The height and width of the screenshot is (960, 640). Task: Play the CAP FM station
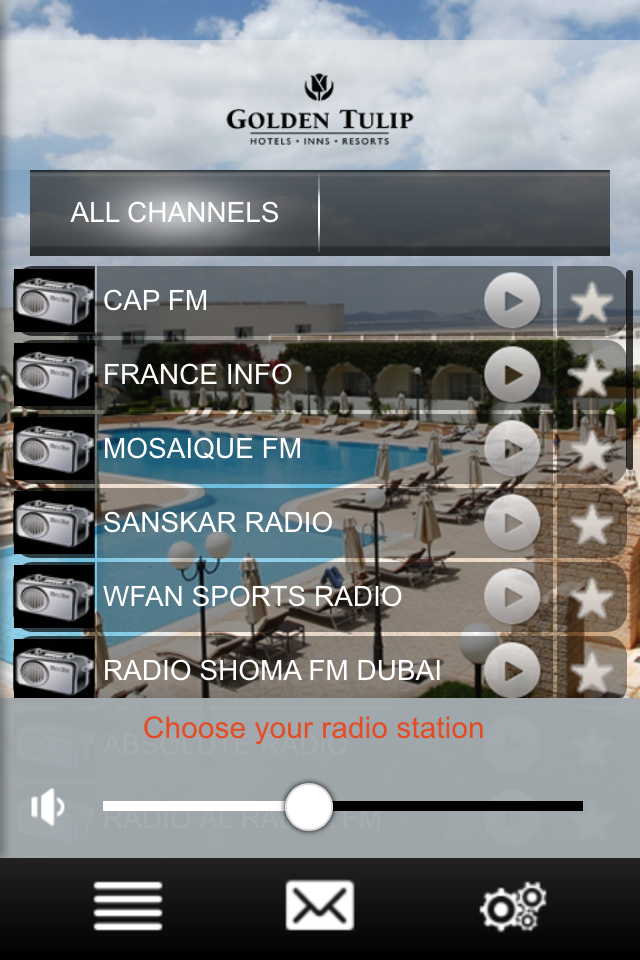(x=512, y=300)
